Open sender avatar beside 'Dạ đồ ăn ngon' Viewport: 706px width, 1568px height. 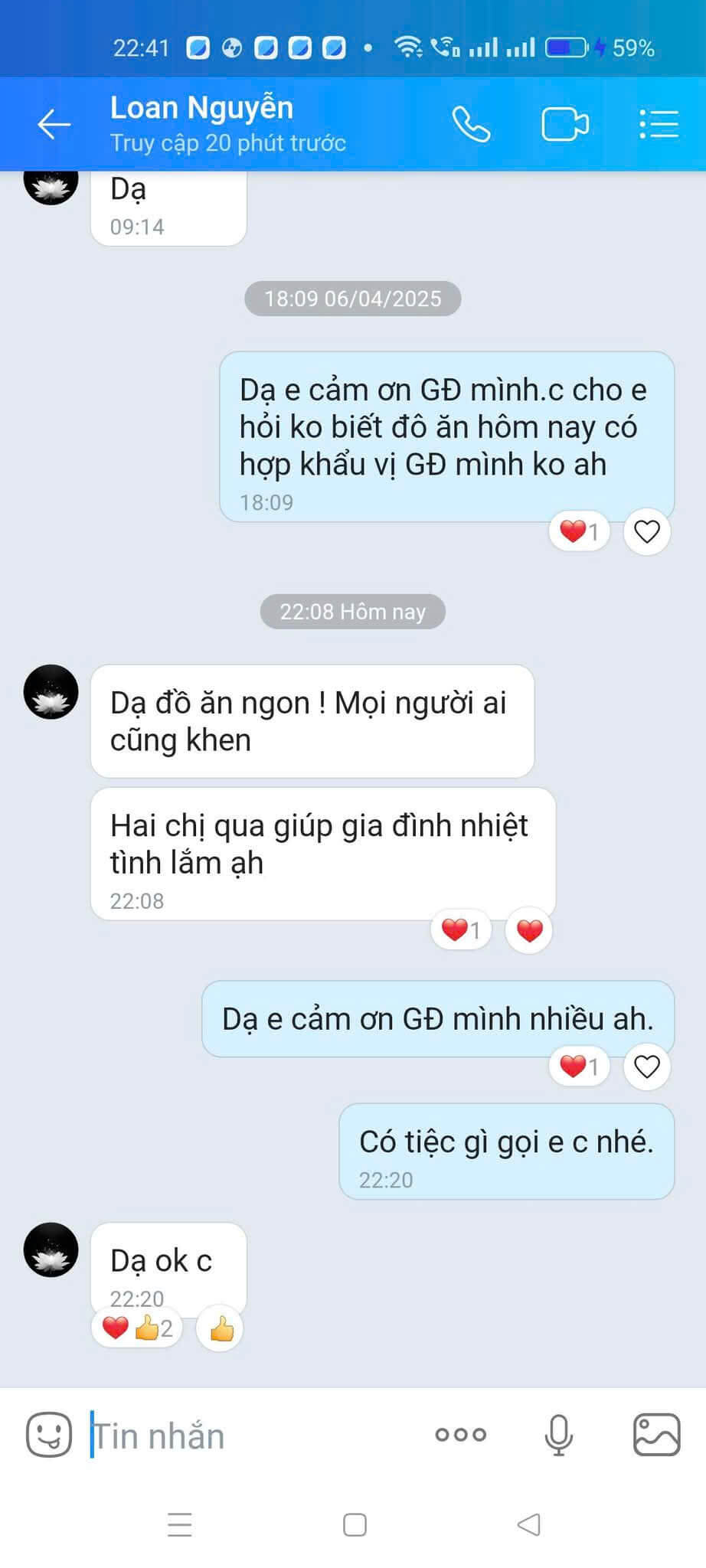51,692
